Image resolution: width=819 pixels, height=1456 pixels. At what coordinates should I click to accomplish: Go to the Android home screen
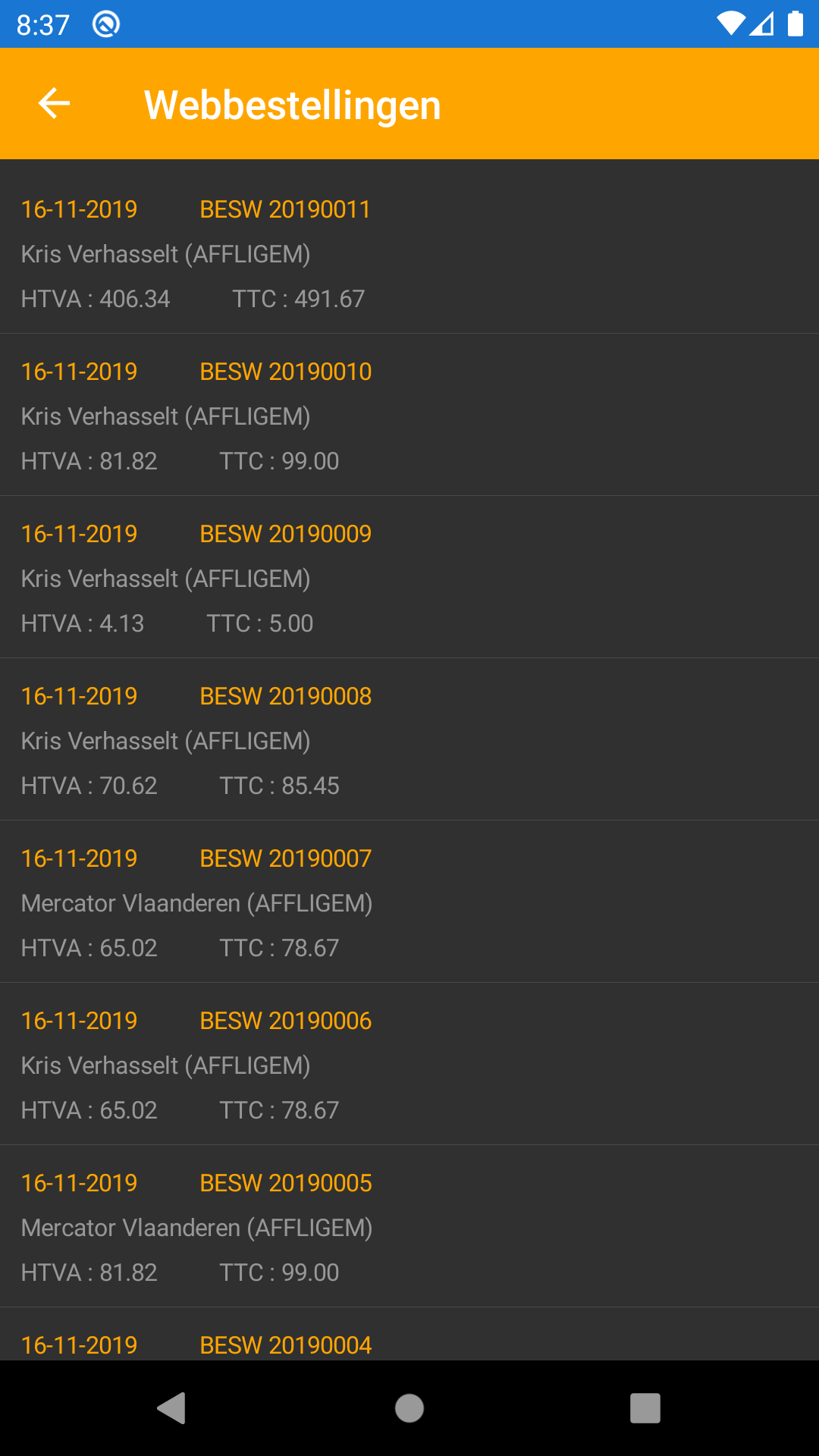(x=409, y=1408)
